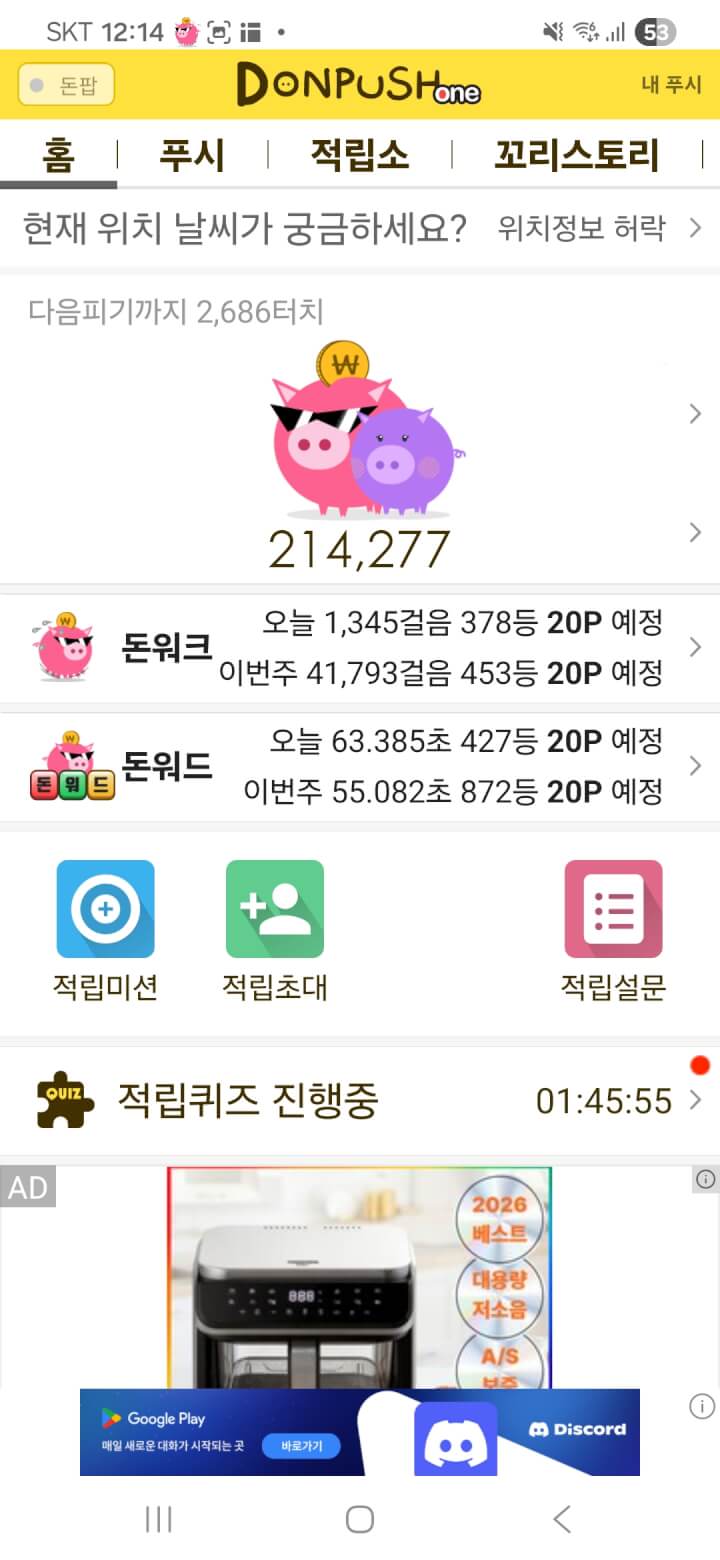Tap the air fryer ad image
Image resolution: width=720 pixels, height=1560 pixels.
[359, 1280]
